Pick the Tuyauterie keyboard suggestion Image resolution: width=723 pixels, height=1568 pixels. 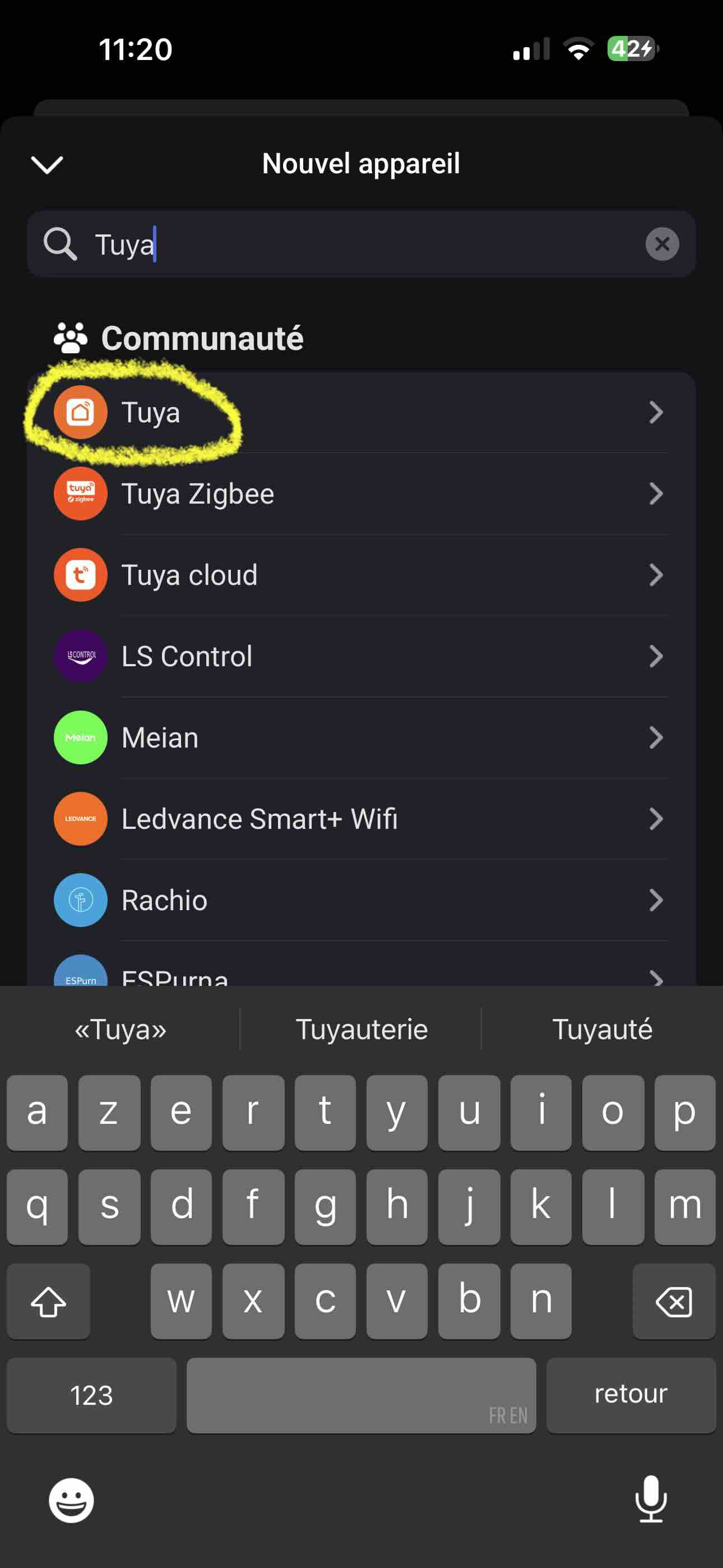click(361, 1029)
